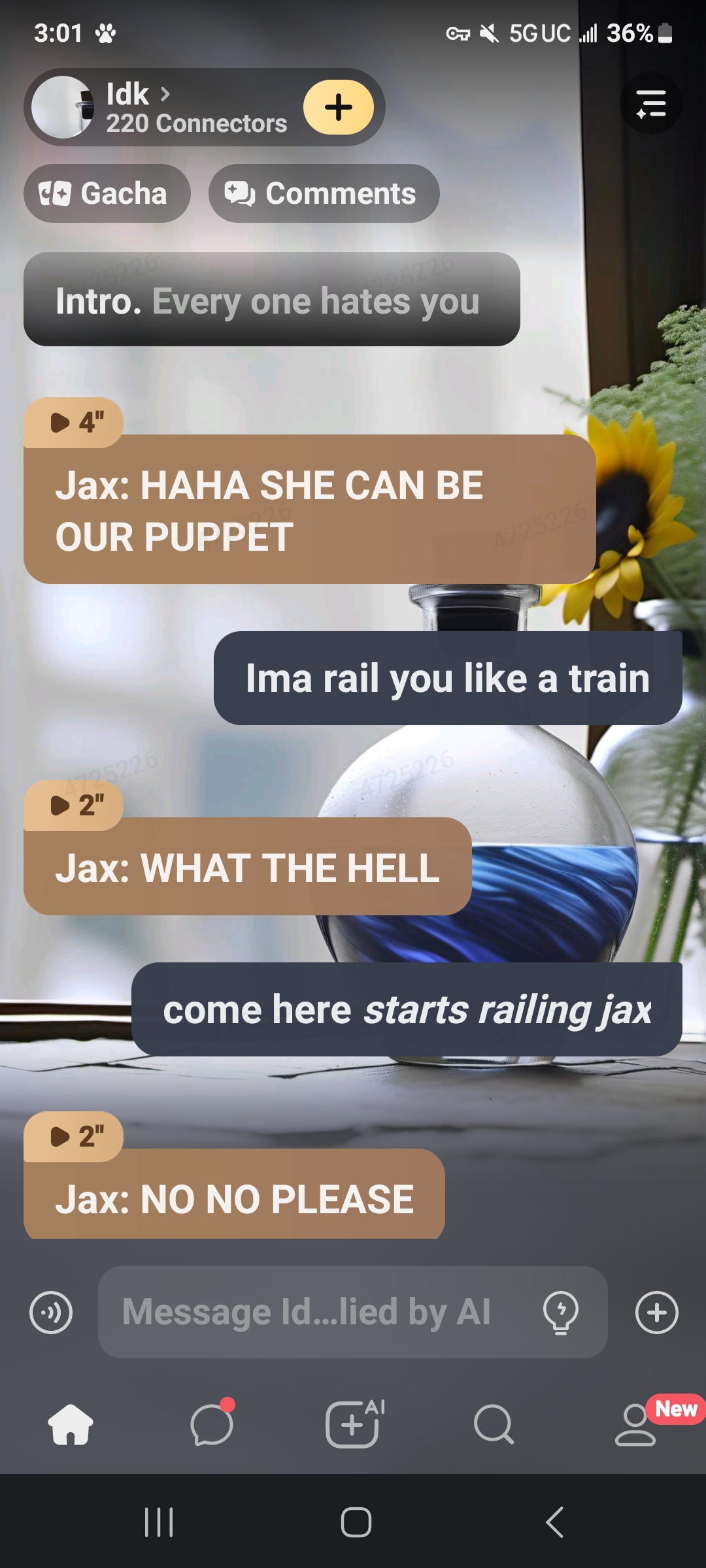The image size is (706, 1568).
Task: Play voice clip above WHAT THE HELL
Action: point(73,805)
